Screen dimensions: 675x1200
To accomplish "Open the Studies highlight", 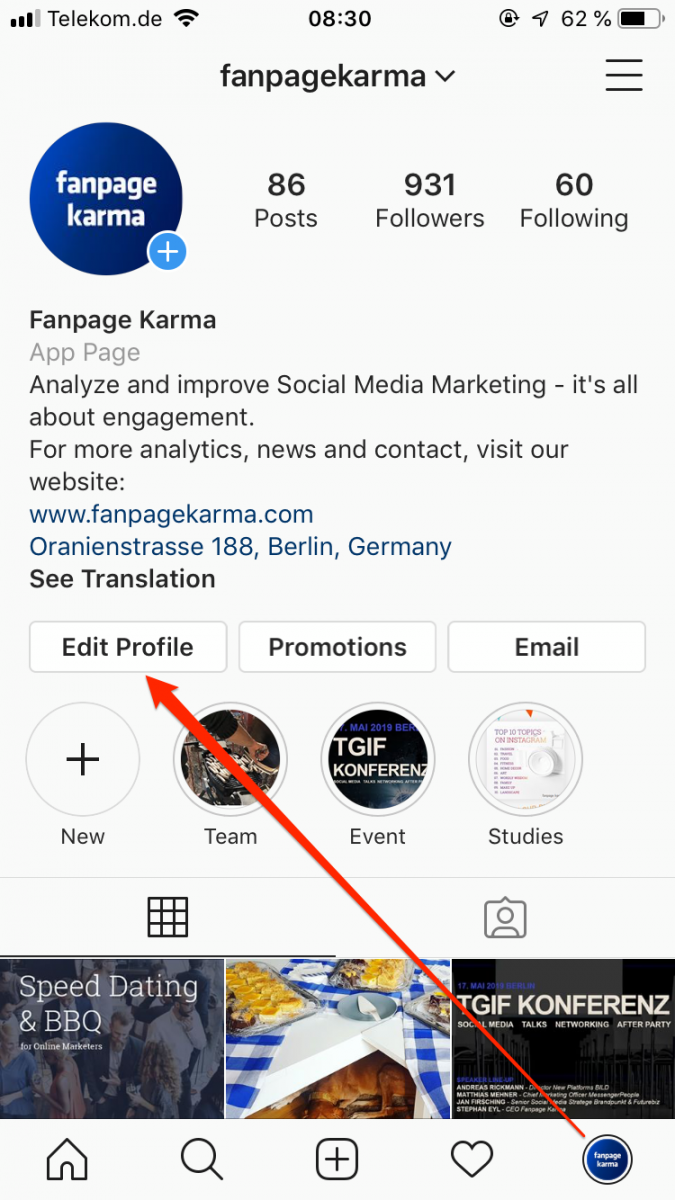I will coord(525,761).
